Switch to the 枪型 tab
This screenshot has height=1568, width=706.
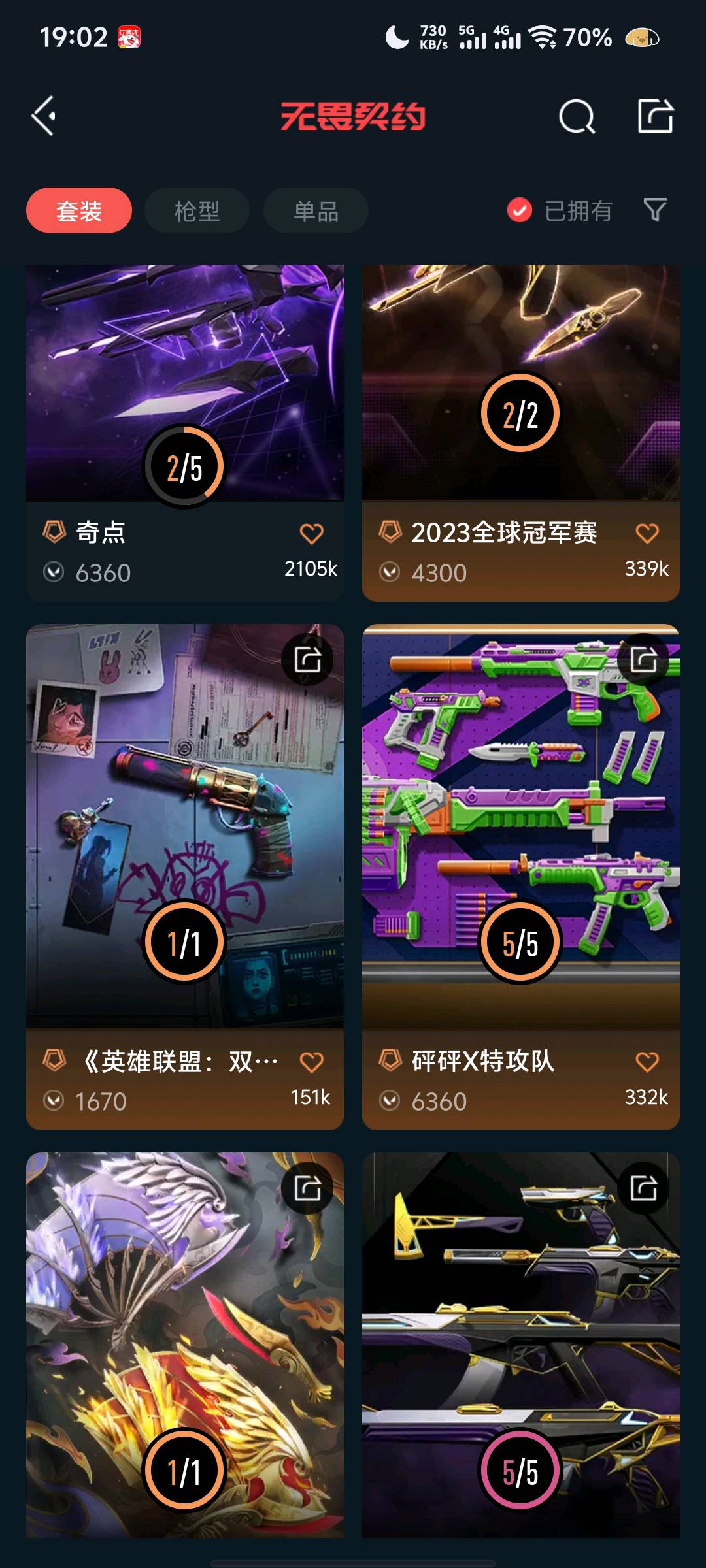tap(197, 210)
